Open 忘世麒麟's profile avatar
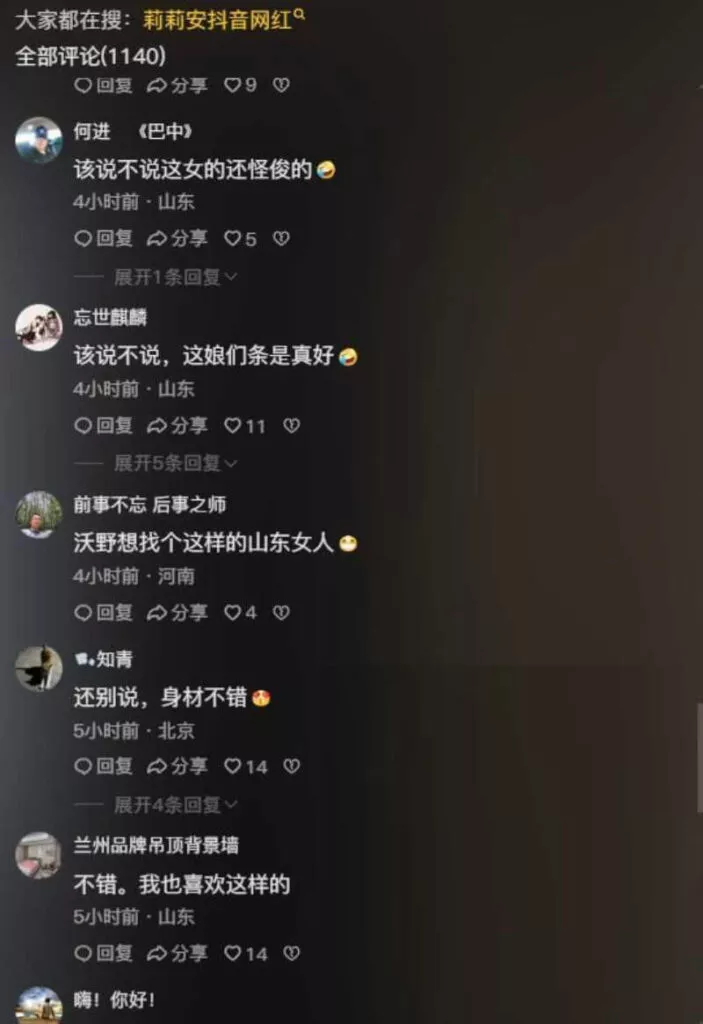 pos(39,327)
